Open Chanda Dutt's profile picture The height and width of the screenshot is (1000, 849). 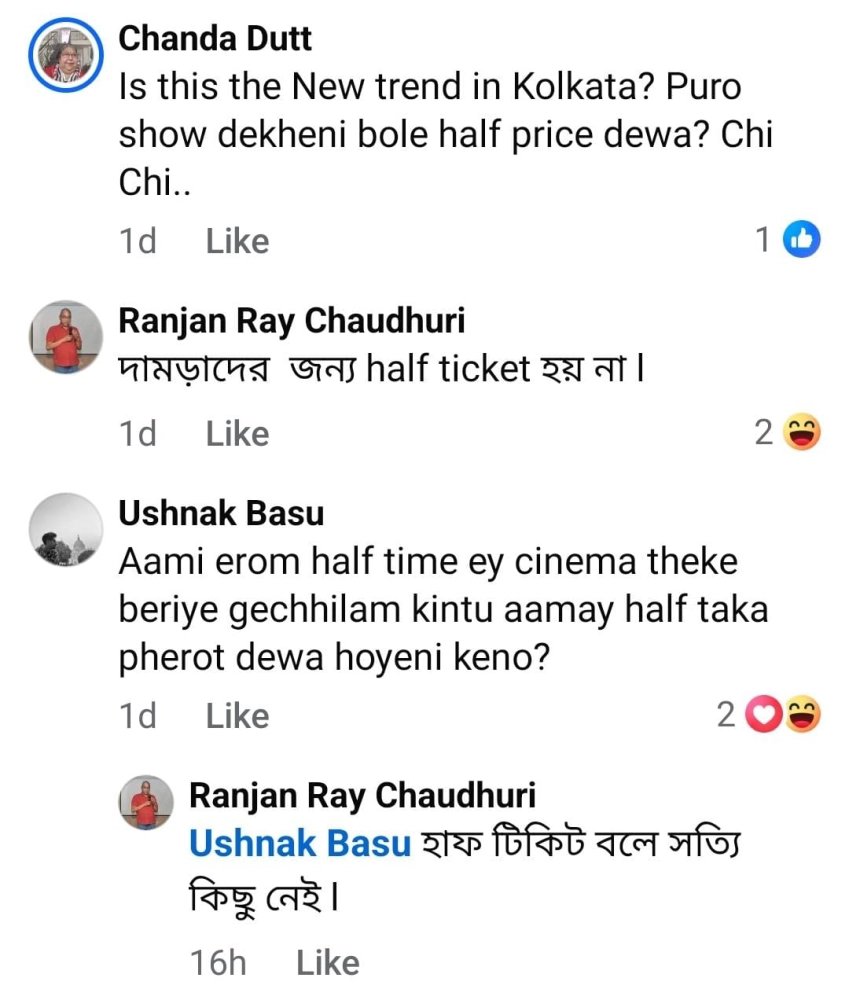[x=67, y=56]
